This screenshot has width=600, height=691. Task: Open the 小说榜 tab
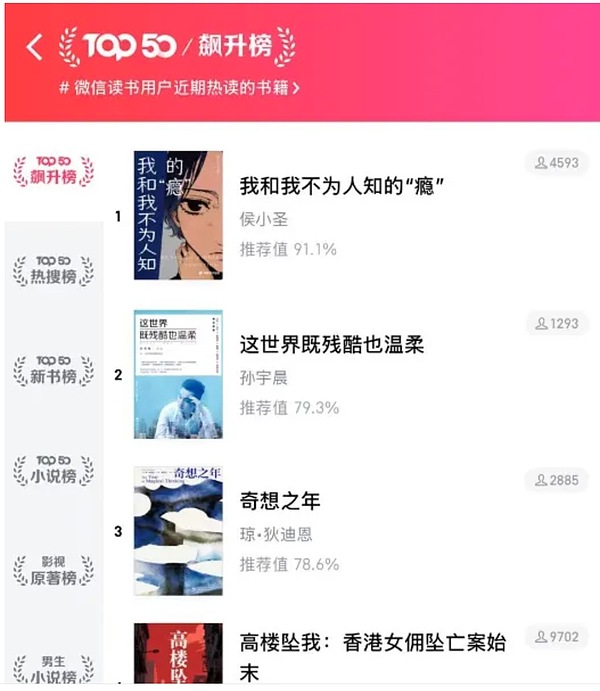(x=53, y=470)
